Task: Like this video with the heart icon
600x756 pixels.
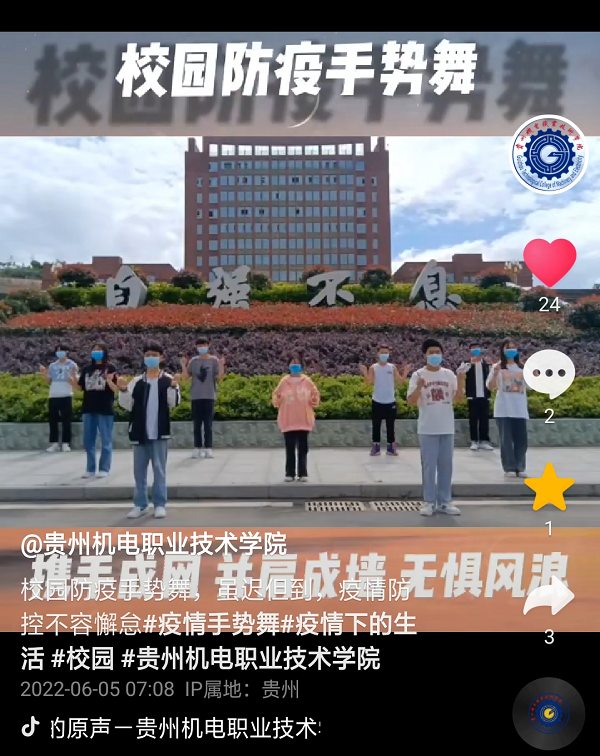Action: tap(549, 263)
